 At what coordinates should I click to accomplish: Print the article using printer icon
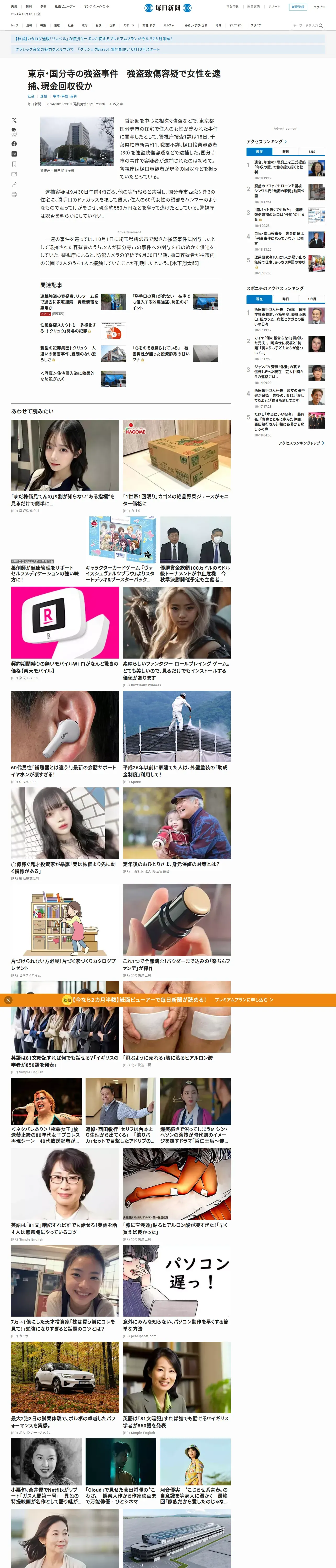pos(14,195)
